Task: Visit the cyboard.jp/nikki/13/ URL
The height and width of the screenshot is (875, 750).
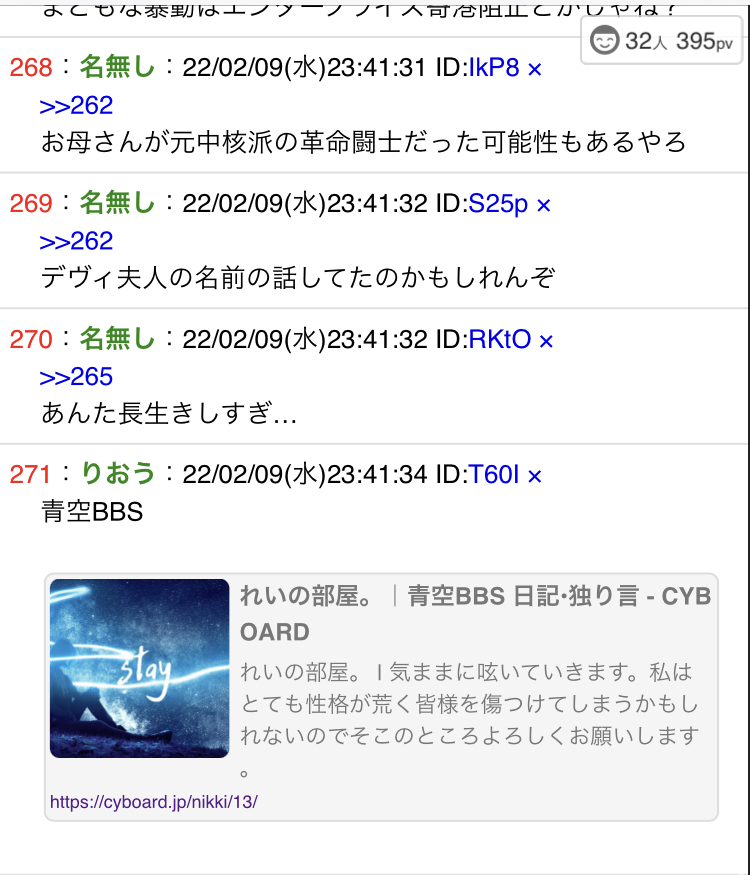Action: 154,802
